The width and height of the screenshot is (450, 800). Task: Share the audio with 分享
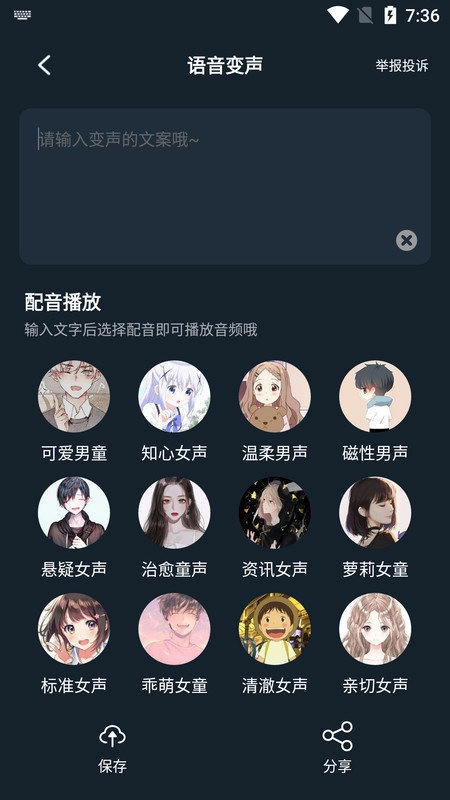coord(337,747)
